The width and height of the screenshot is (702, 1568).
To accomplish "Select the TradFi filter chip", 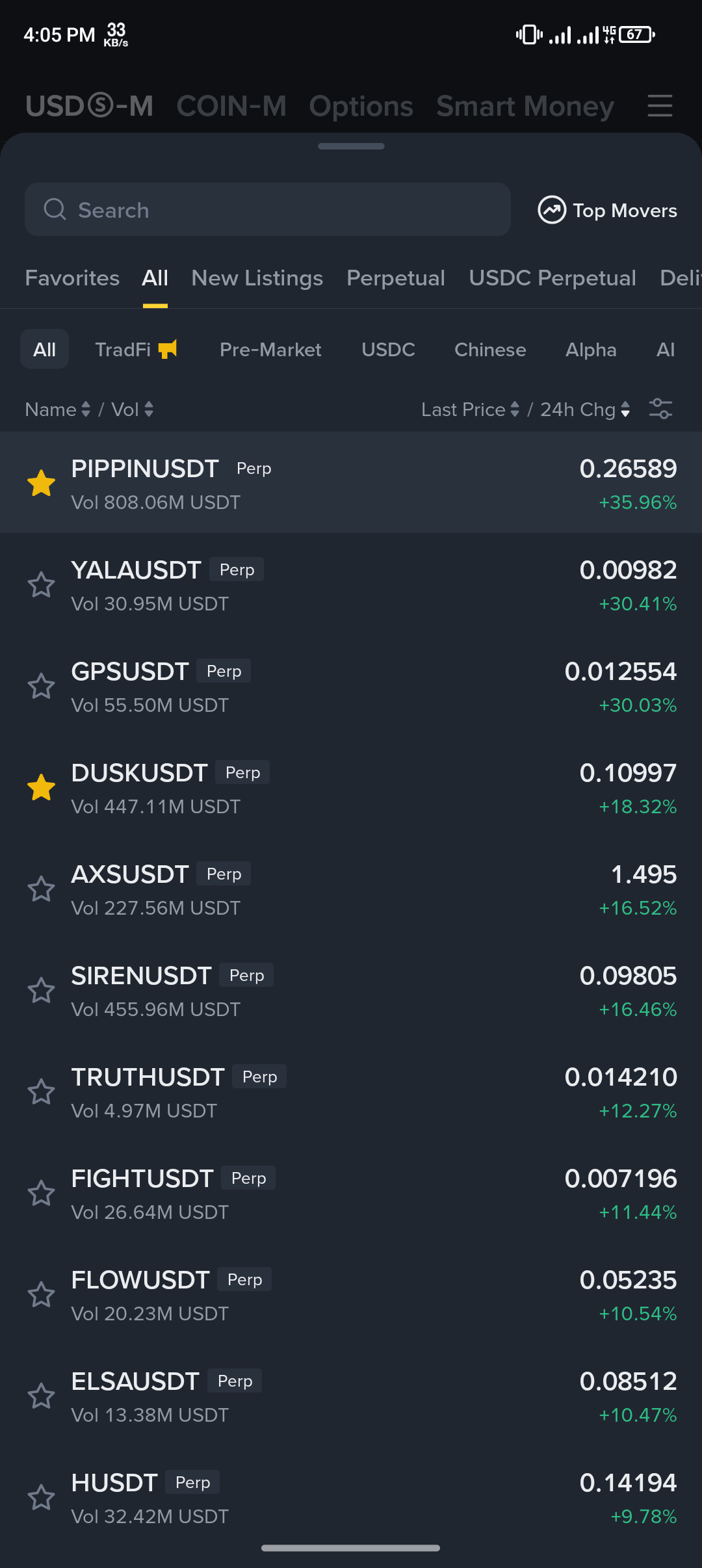I will 136,350.
